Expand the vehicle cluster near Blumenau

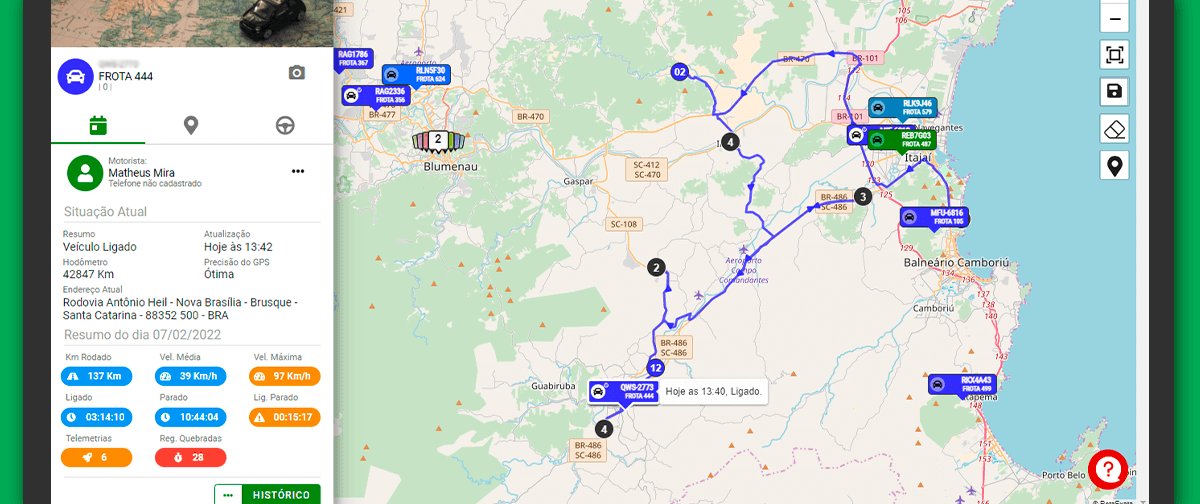438,141
